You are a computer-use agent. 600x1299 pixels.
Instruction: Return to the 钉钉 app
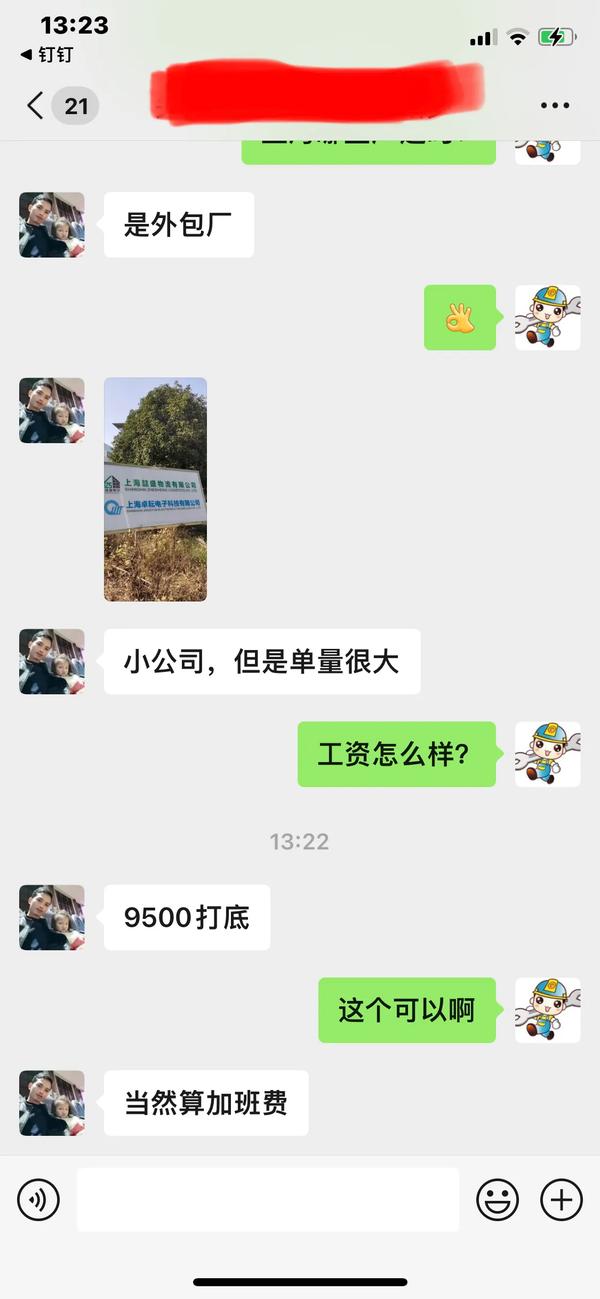tap(47, 55)
